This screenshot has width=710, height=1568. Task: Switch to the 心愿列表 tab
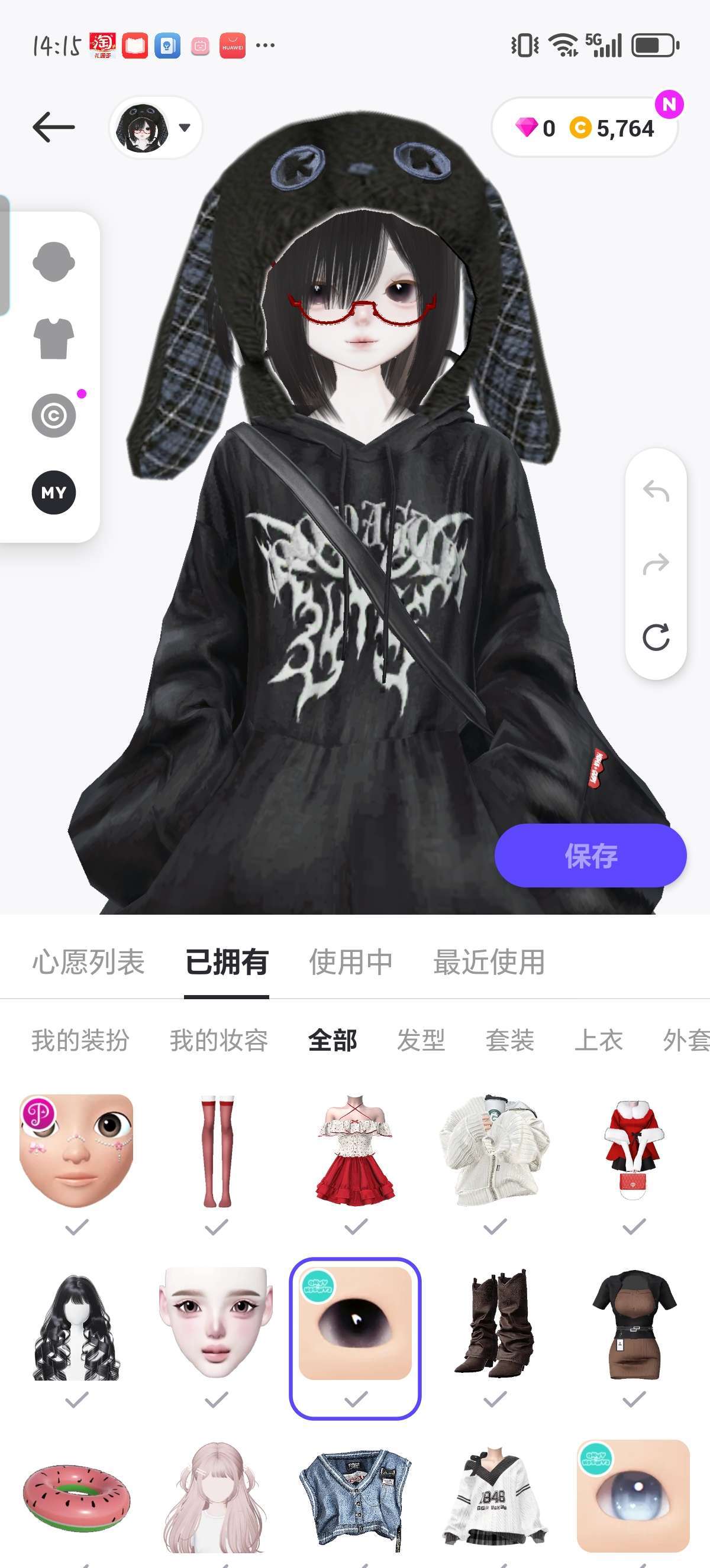tap(88, 963)
